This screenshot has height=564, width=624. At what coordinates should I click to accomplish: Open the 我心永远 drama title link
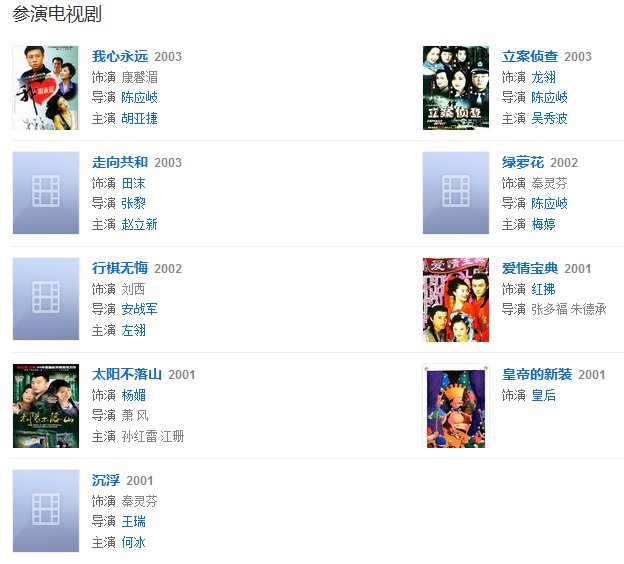pyautogui.click(x=120, y=57)
